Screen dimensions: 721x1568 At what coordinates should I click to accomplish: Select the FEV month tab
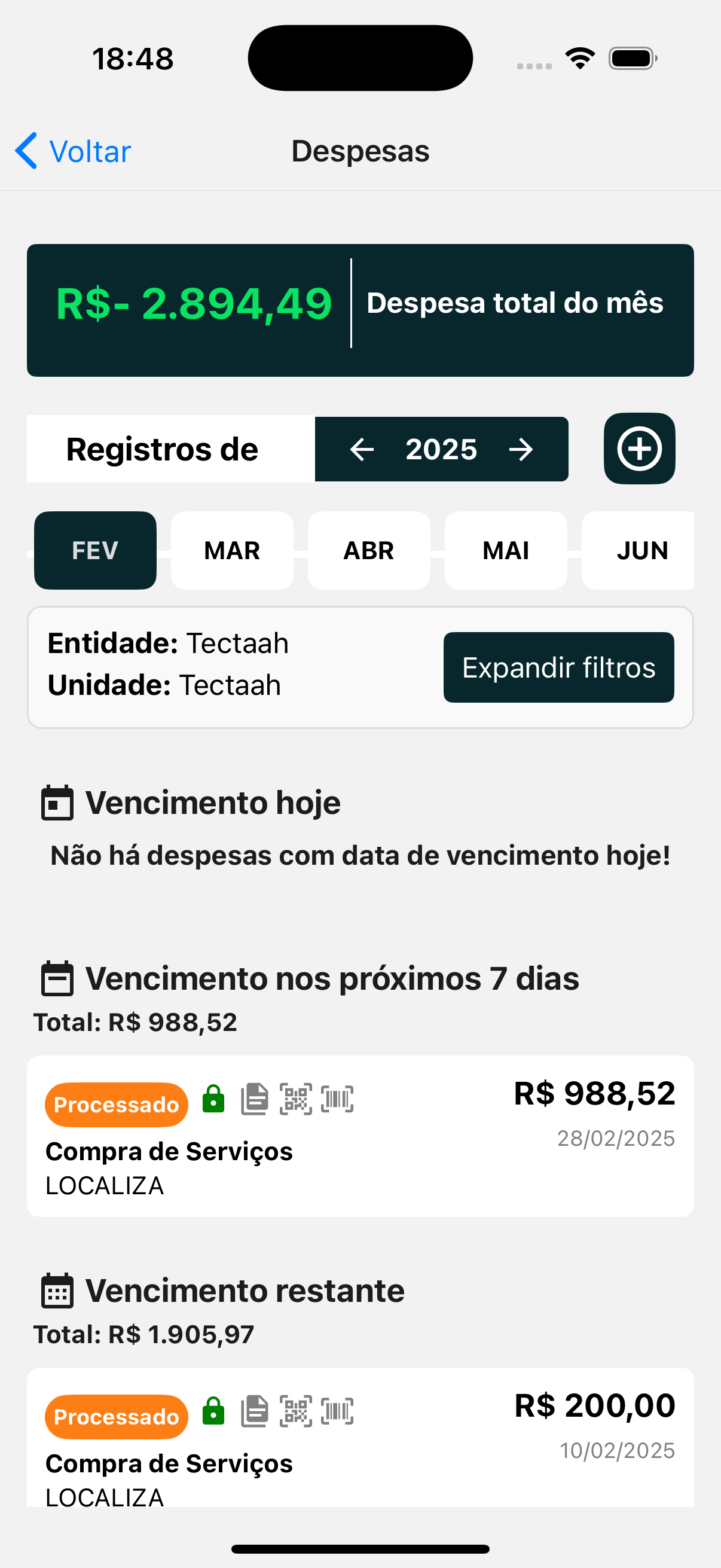pyautogui.click(x=95, y=550)
